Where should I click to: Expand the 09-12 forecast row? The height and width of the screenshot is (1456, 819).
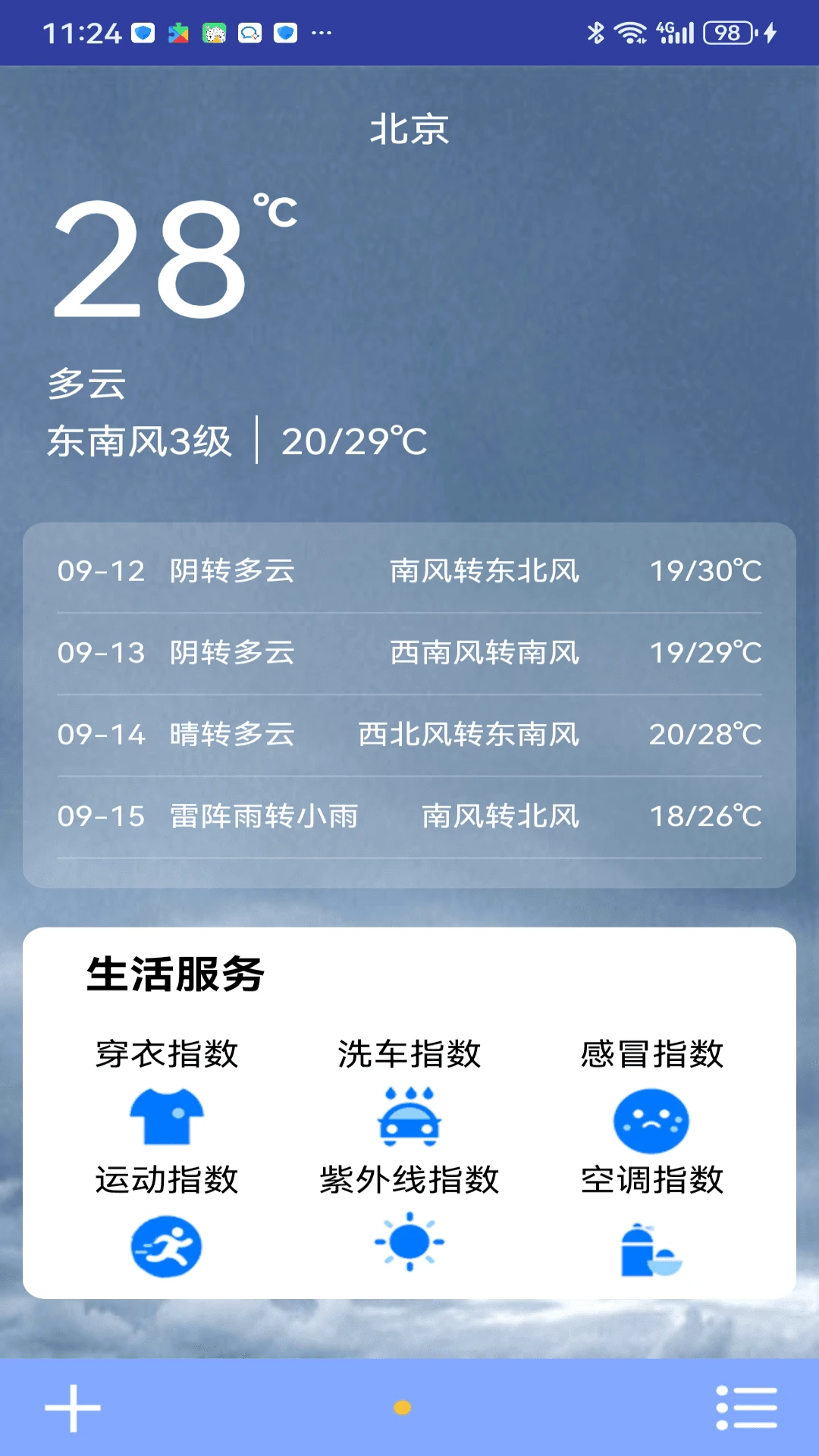click(409, 573)
